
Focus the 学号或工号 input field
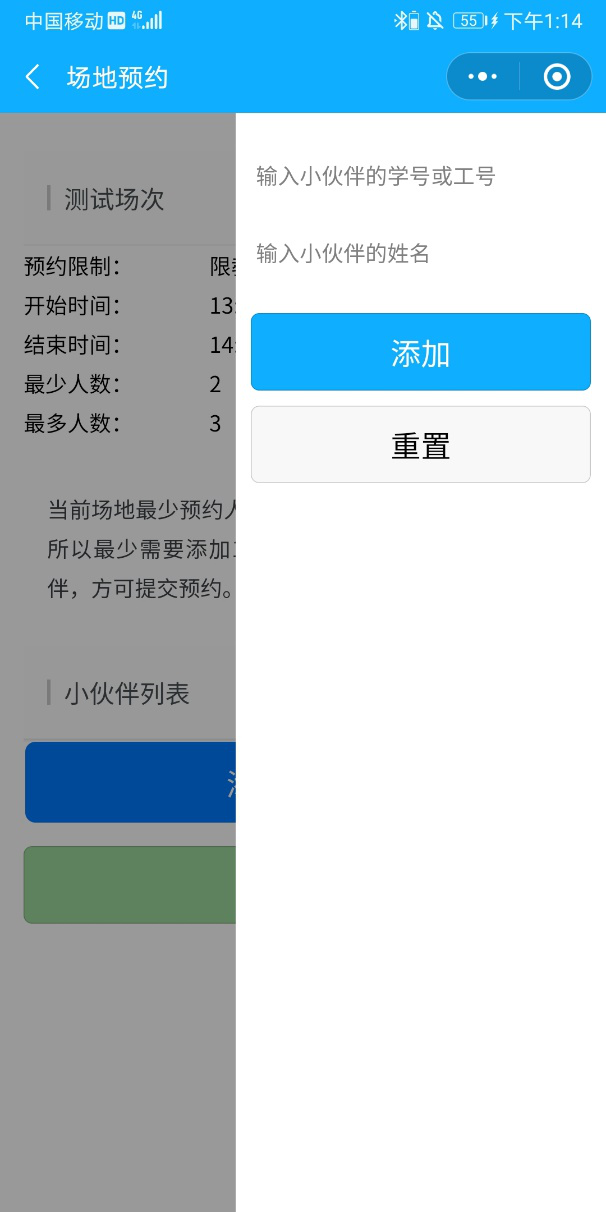[x=420, y=177]
